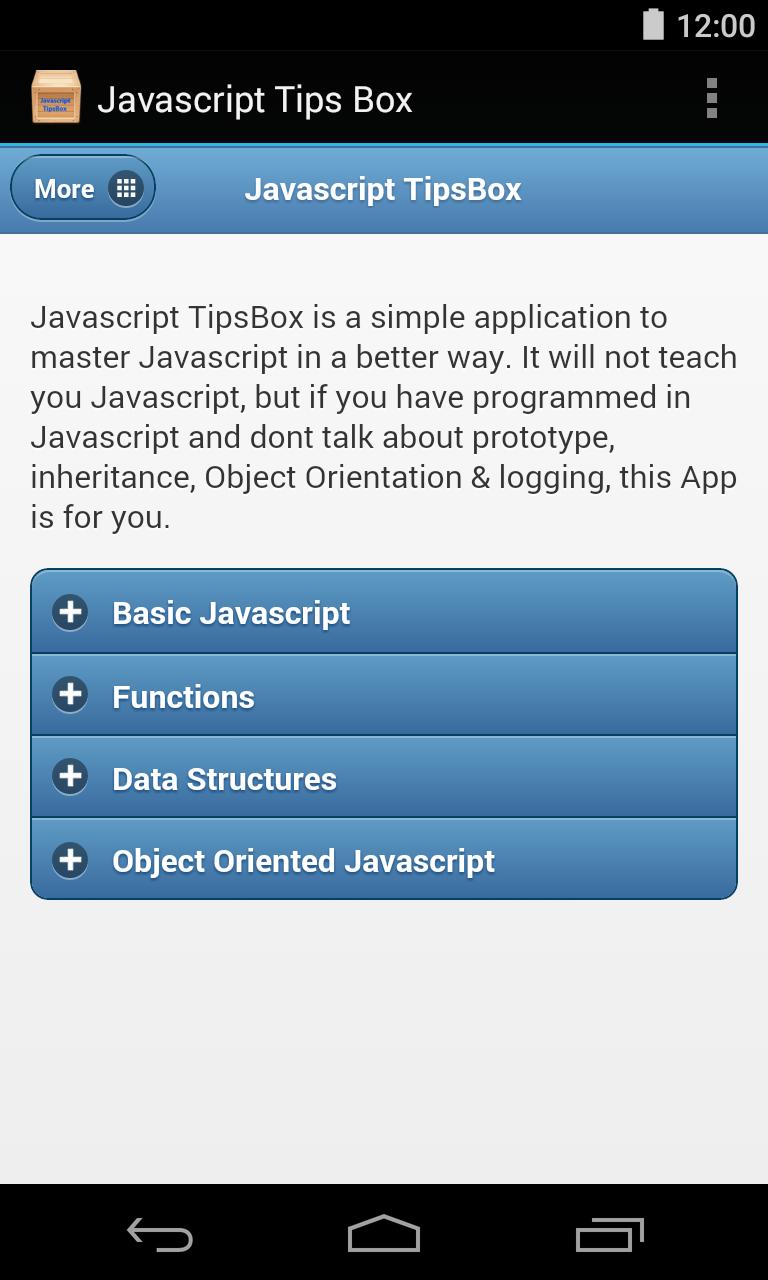Click the 12:00 clock in the status bar

tap(717, 26)
